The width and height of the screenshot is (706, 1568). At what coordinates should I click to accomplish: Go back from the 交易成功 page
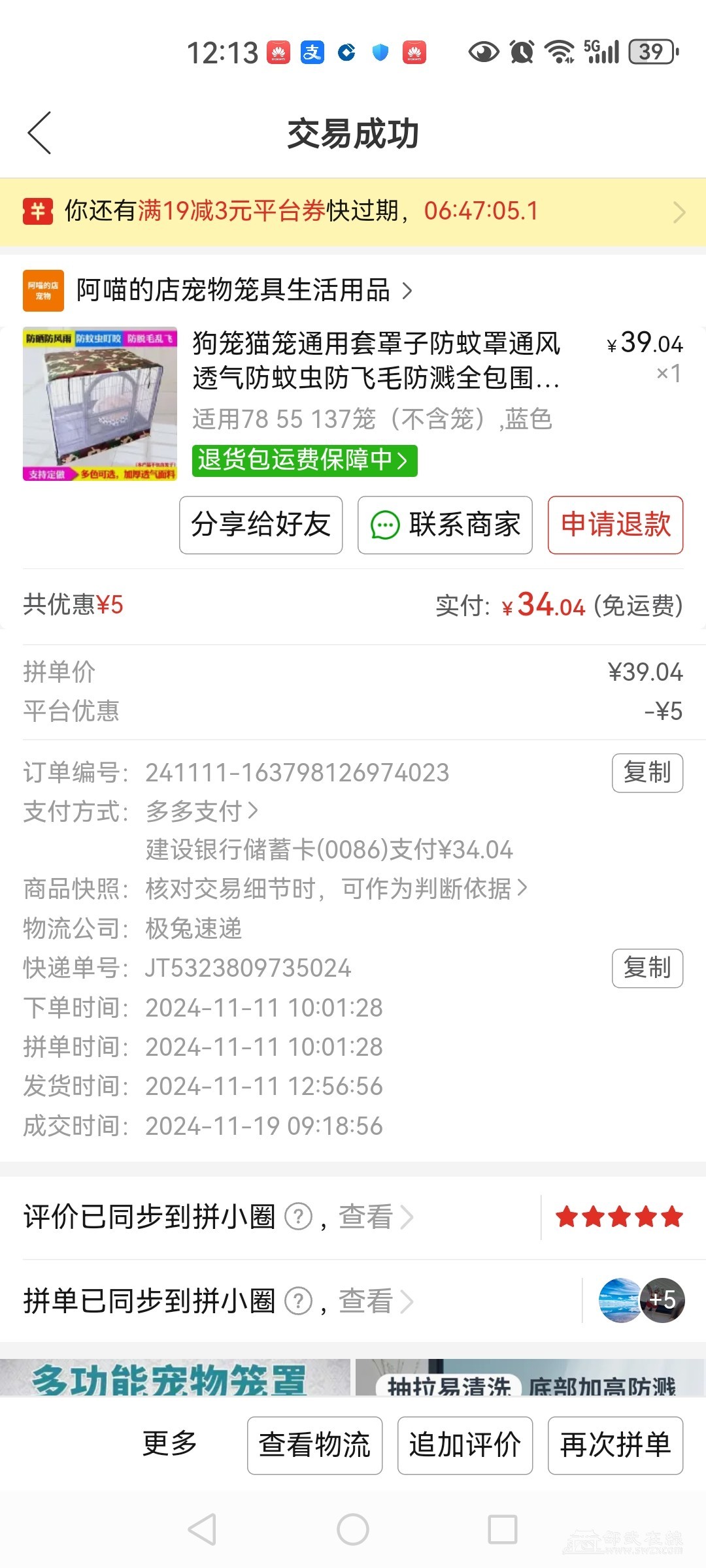pyautogui.click(x=39, y=133)
